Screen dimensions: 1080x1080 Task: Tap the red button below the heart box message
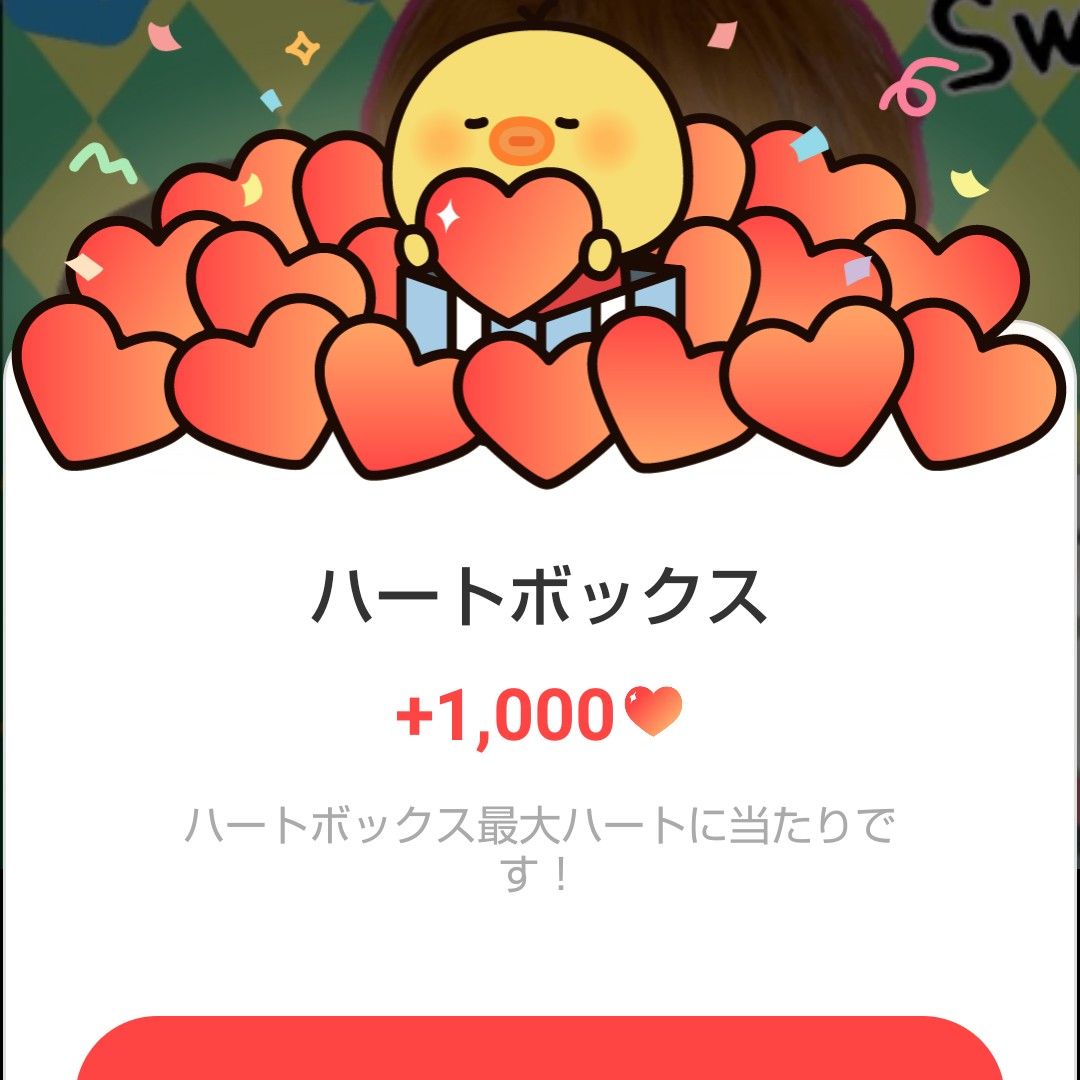click(x=540, y=1050)
